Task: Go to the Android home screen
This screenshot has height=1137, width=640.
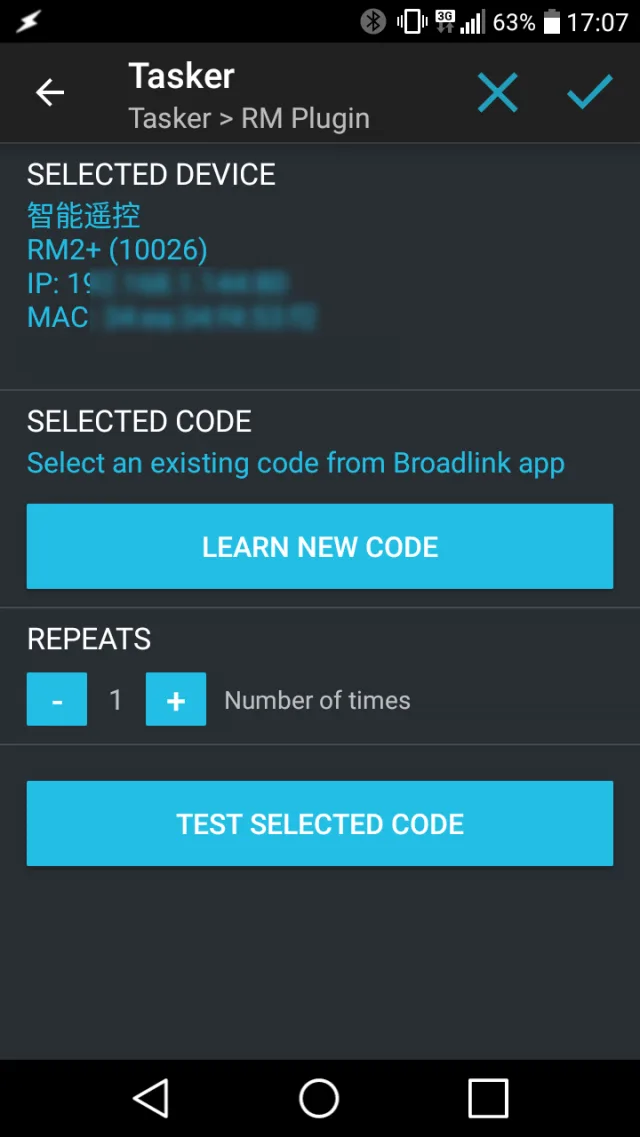Action: pyautogui.click(x=319, y=1098)
